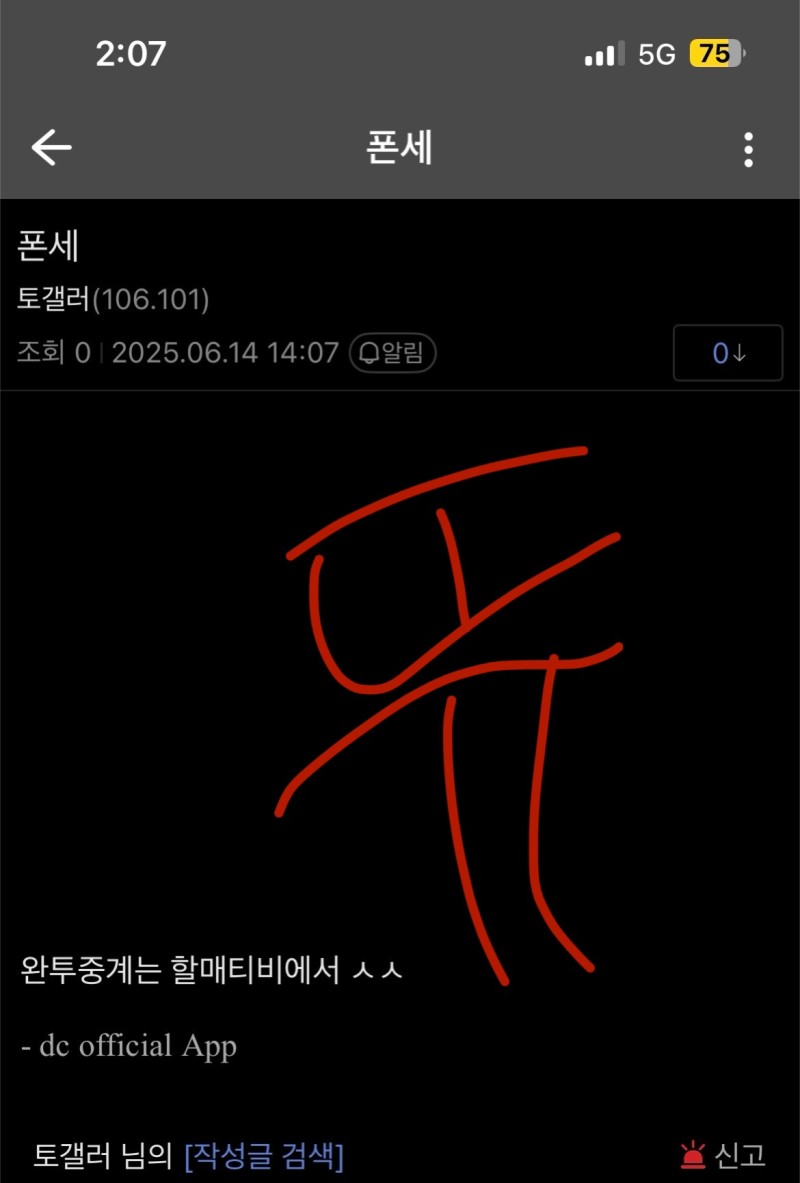The image size is (800, 1183).
Task: Report the post with 신고
Action: (x=723, y=1156)
